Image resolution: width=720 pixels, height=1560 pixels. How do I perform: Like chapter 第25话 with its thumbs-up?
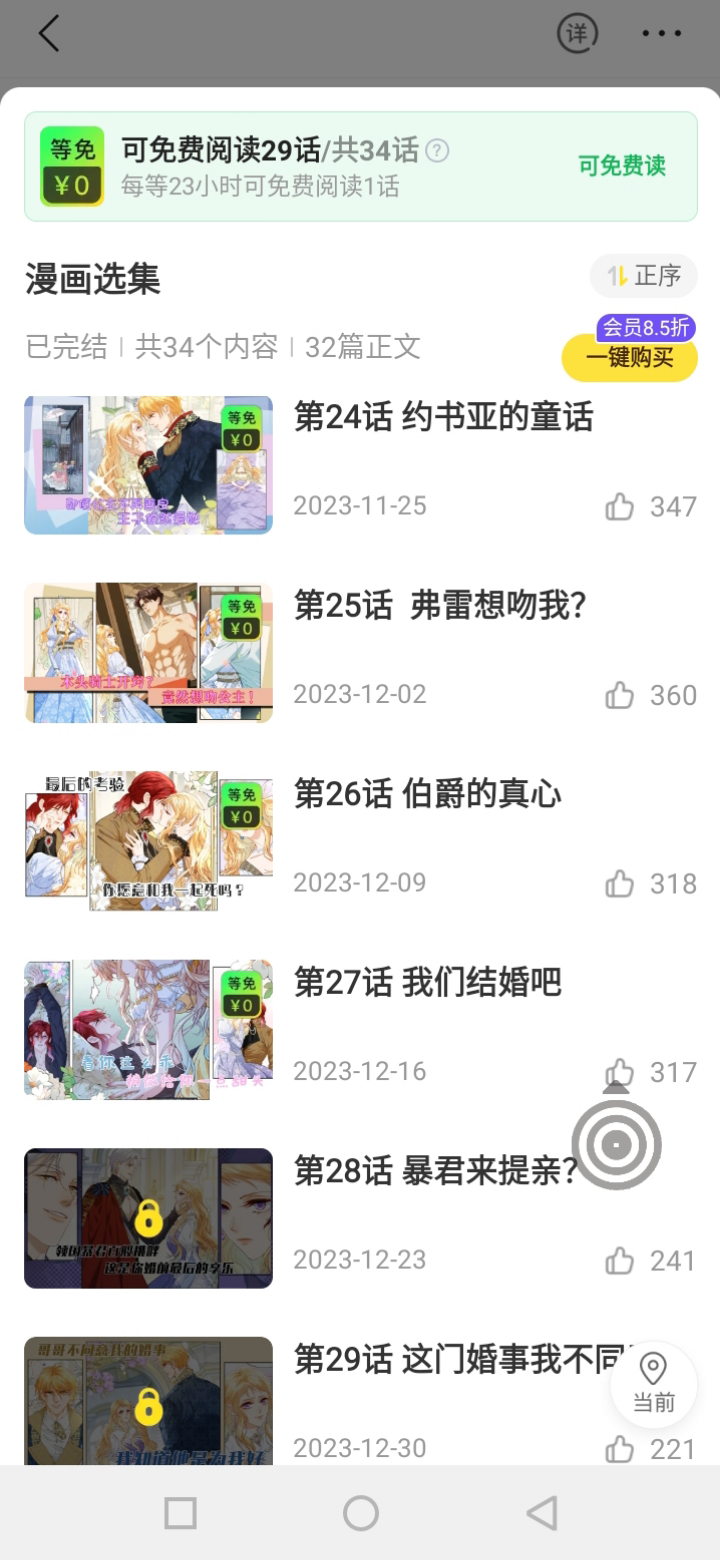(x=620, y=695)
